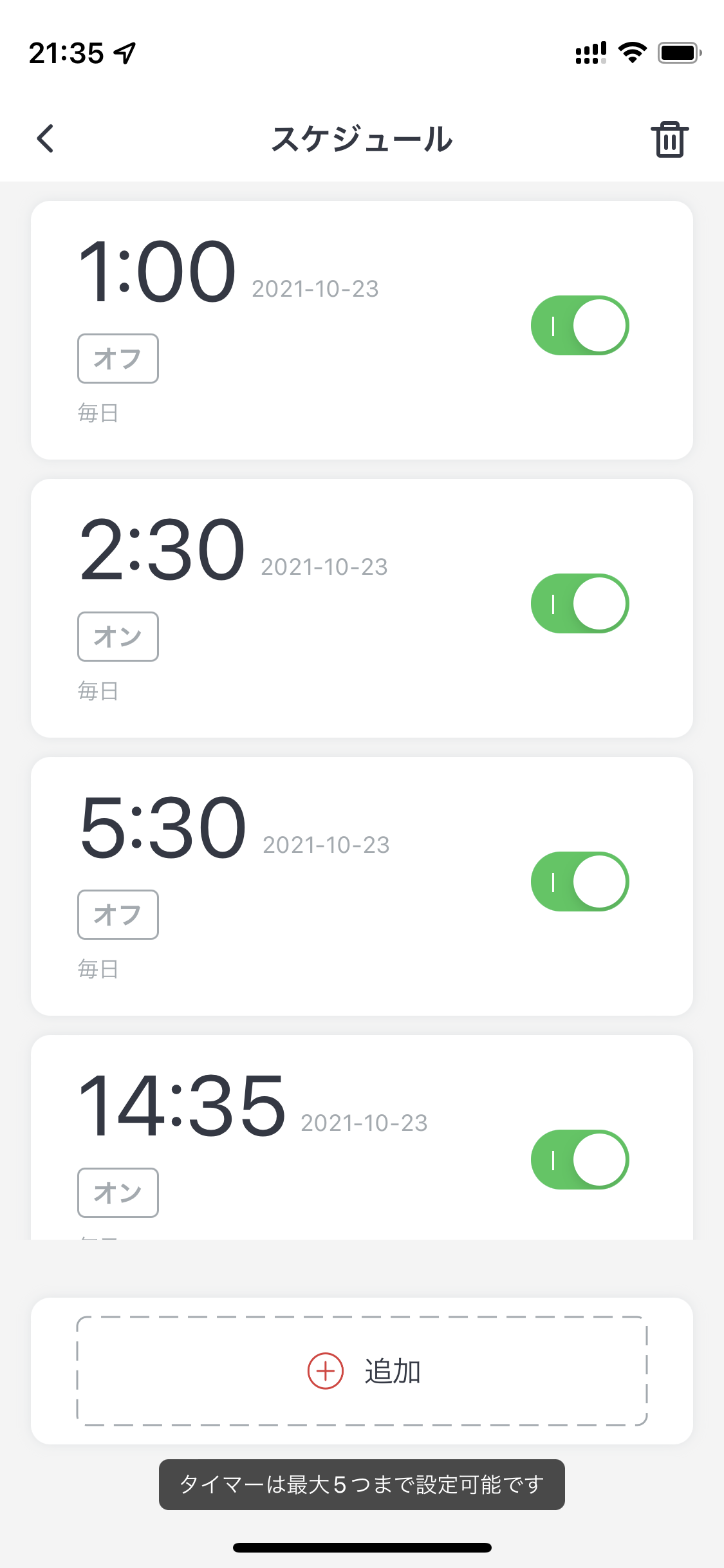The height and width of the screenshot is (1568, 724).
Task: Turn off the 1:00 schedule switch
Action: pyautogui.click(x=580, y=325)
